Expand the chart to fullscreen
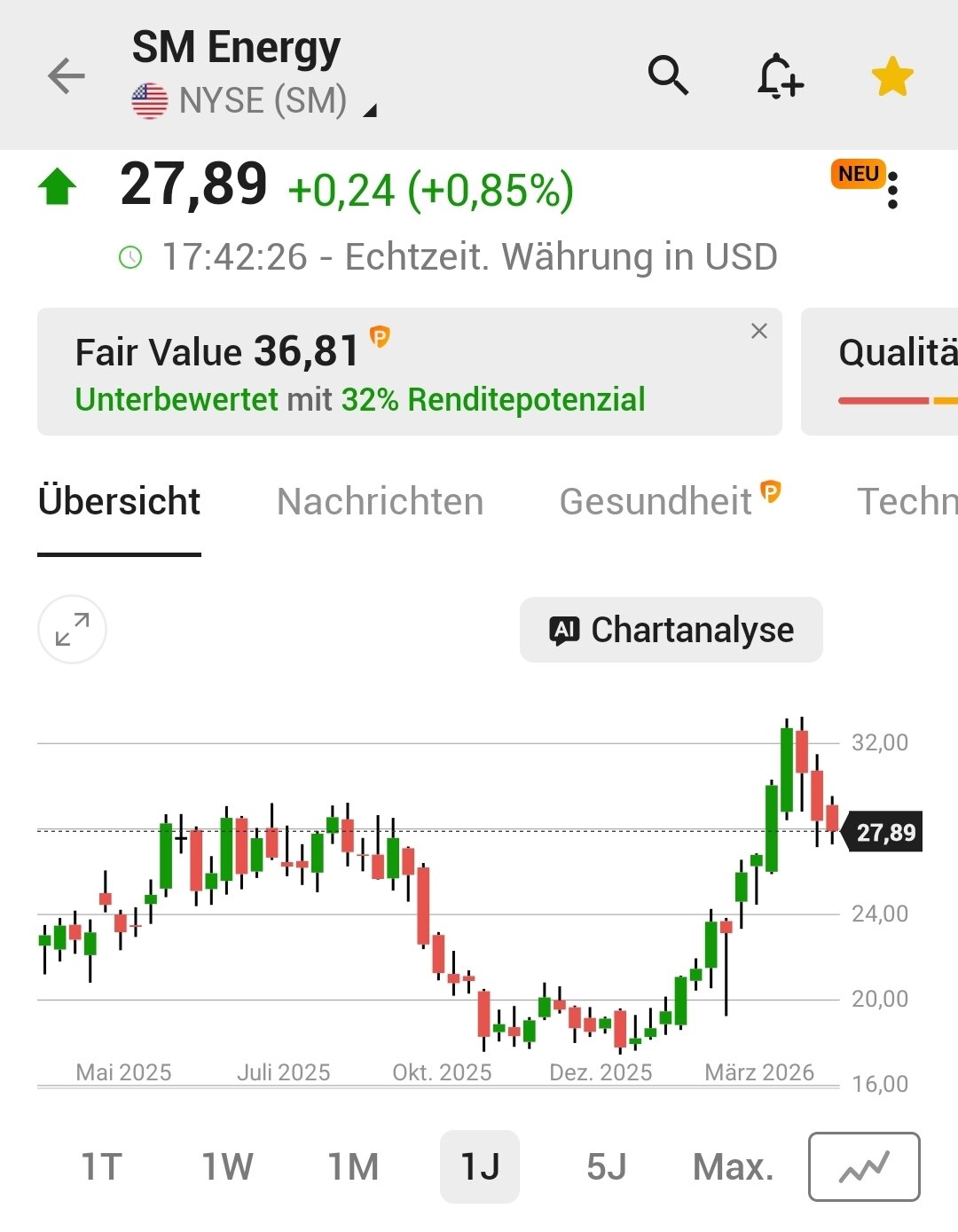This screenshot has height=1232, width=958. [72, 630]
